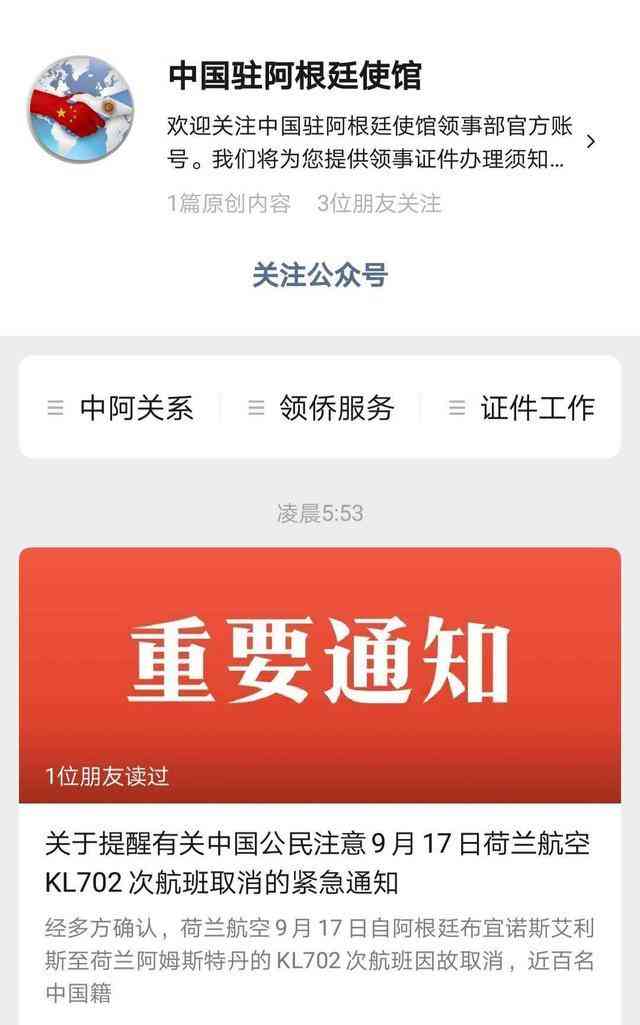Image resolution: width=640 pixels, height=1025 pixels.
Task: Follow the official account via 关注公众号
Action: [x=319, y=275]
